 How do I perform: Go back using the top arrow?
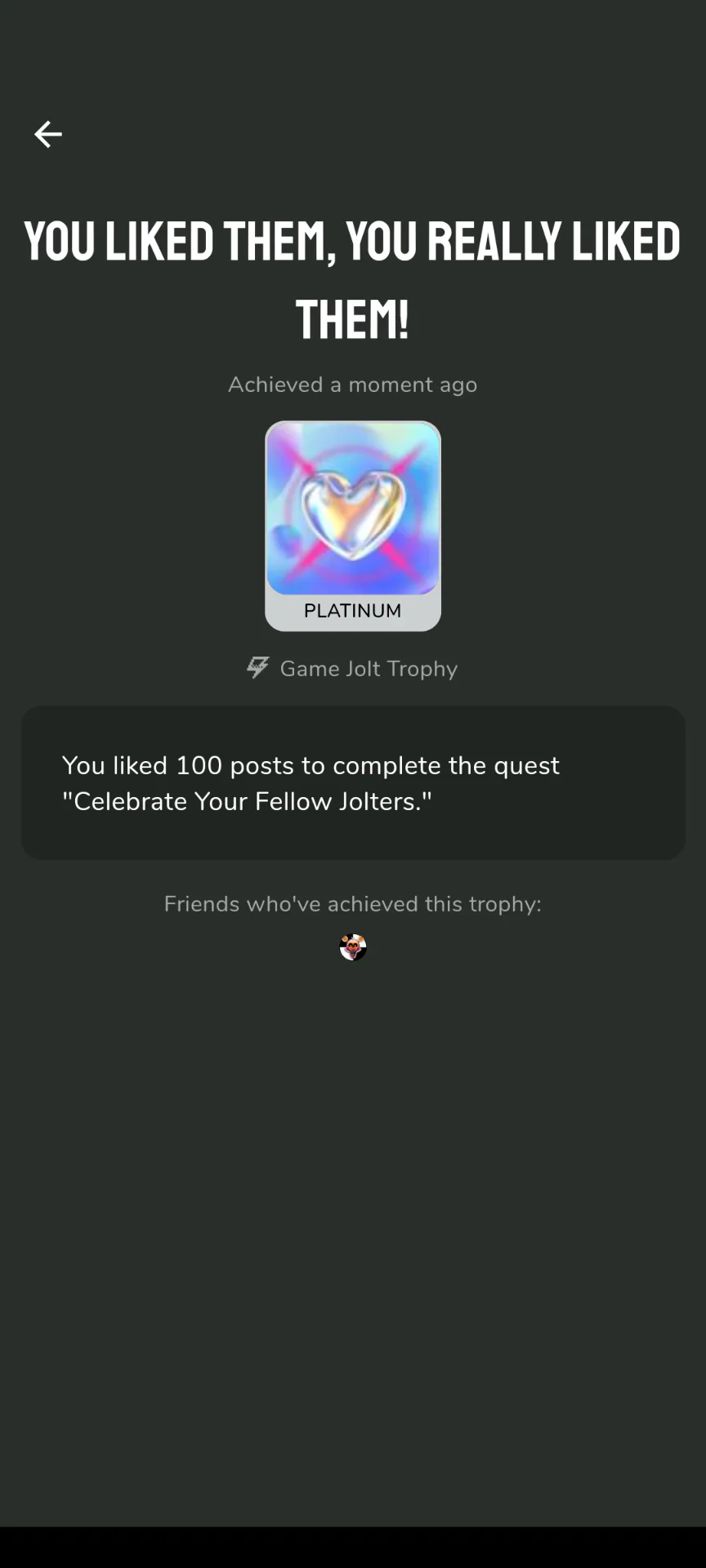click(x=47, y=134)
